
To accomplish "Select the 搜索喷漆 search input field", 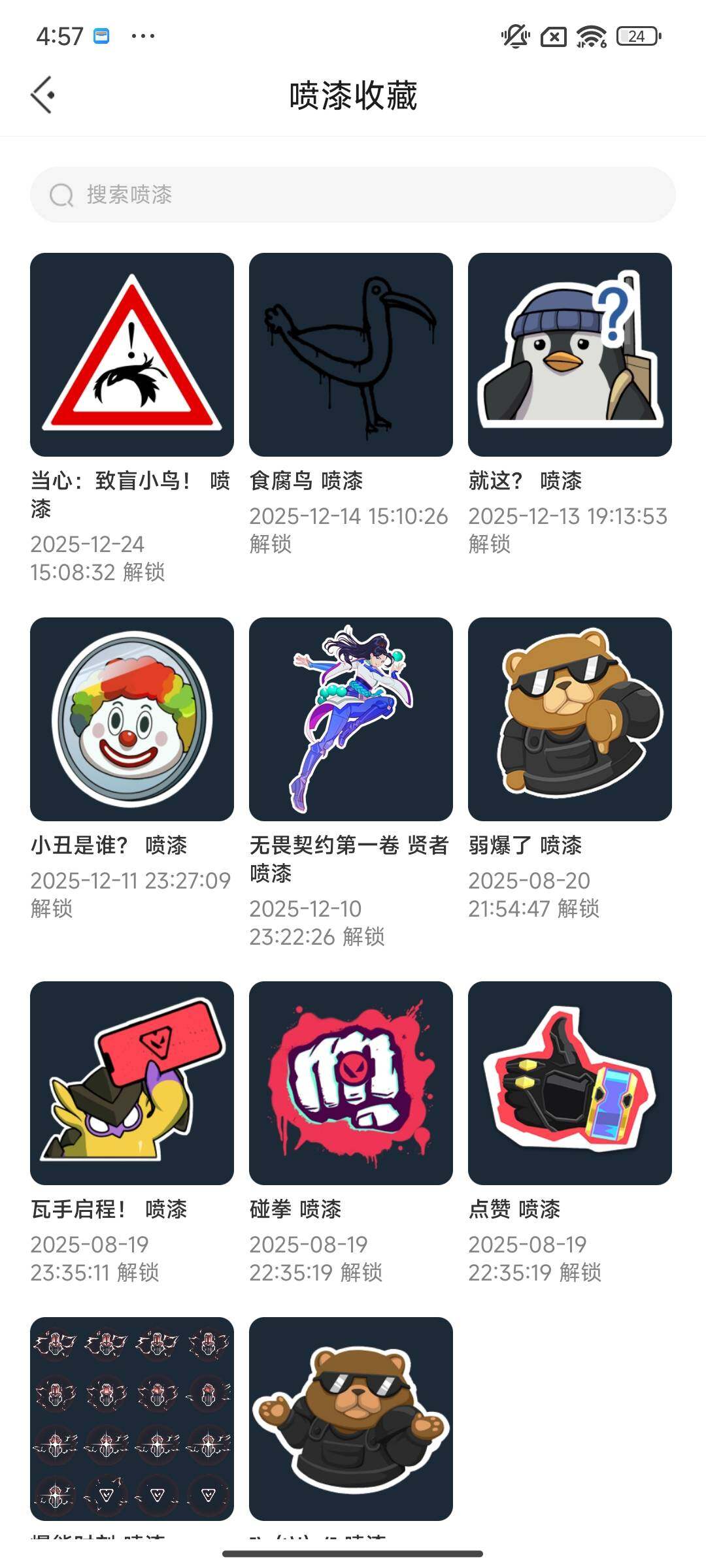I will tap(261, 195).
